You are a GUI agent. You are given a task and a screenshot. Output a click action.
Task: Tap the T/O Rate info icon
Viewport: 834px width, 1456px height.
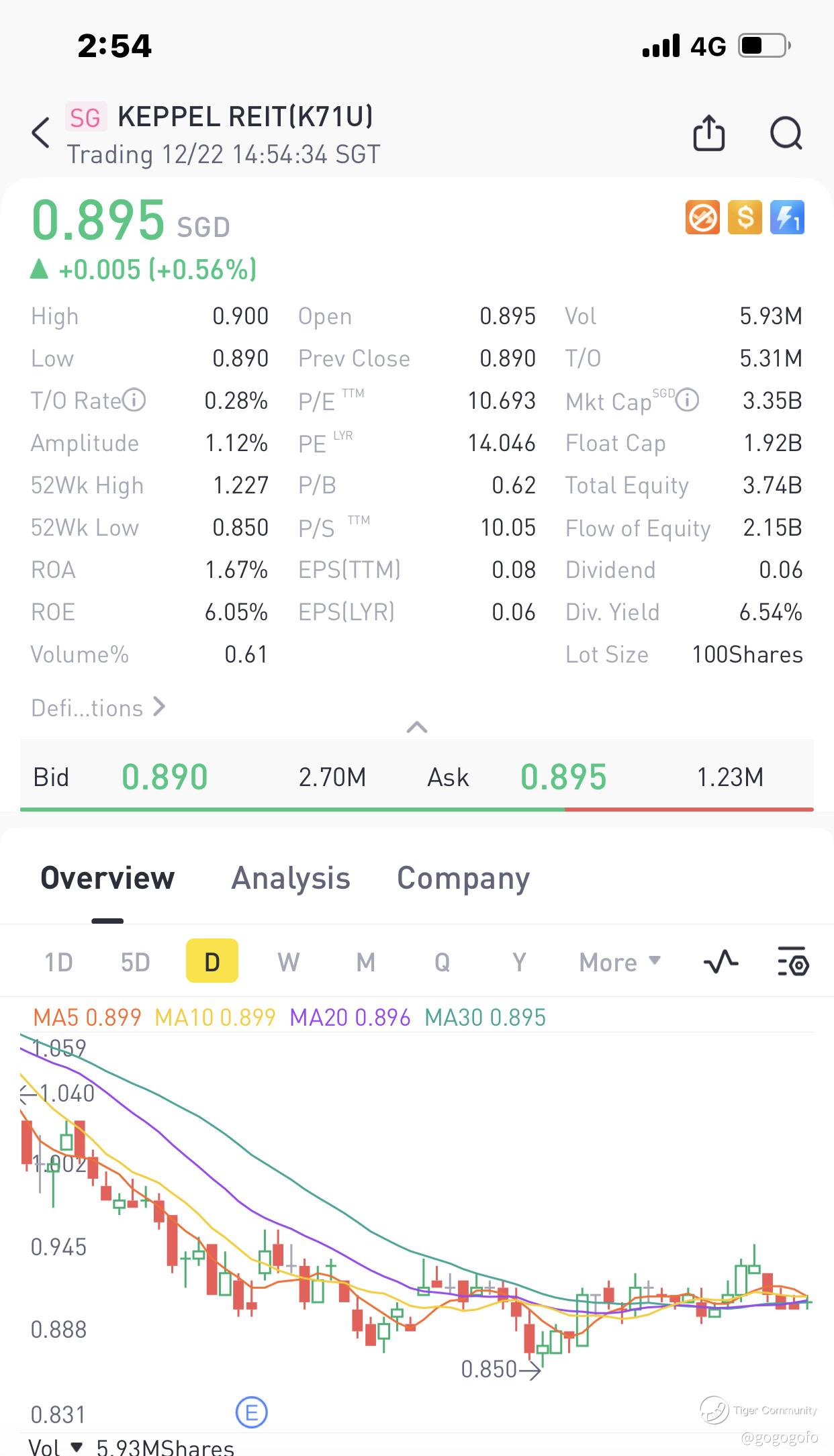pyautogui.click(x=134, y=400)
